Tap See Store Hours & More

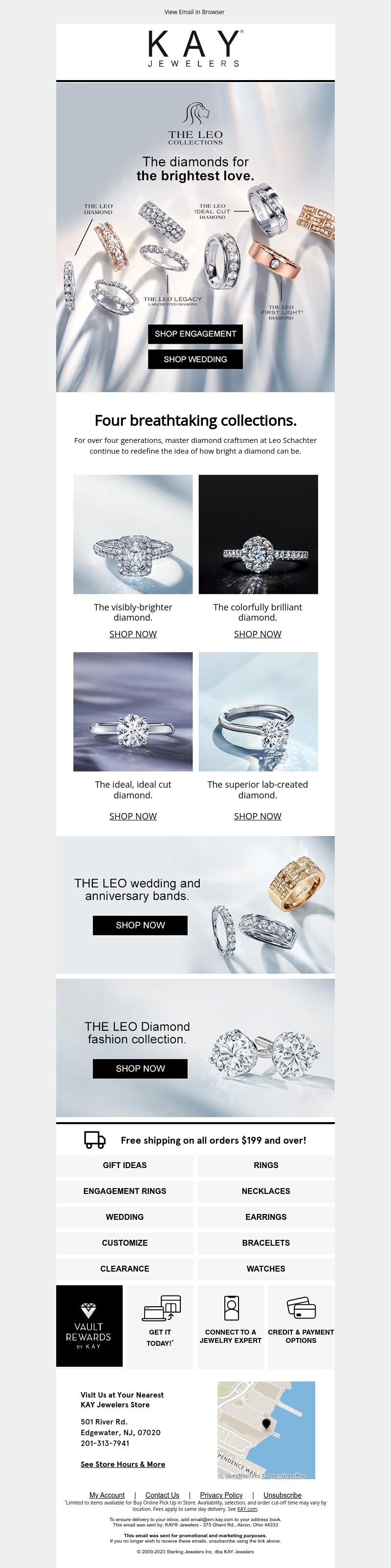pos(122,1463)
